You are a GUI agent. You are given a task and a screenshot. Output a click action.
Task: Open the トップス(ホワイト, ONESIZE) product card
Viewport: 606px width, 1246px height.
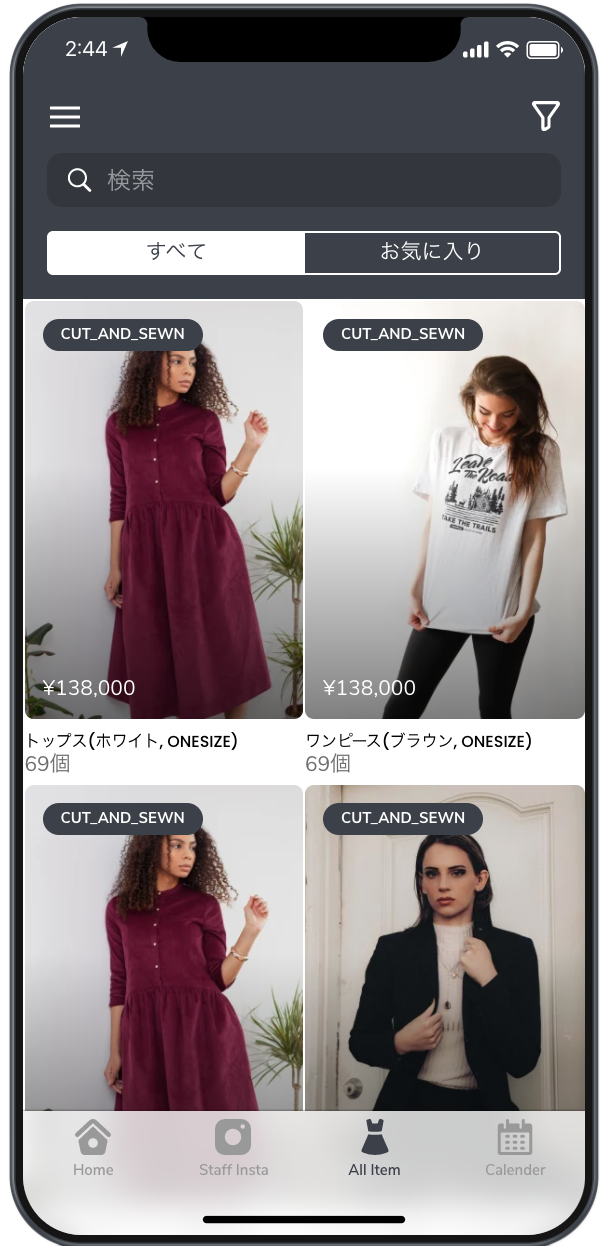point(164,510)
